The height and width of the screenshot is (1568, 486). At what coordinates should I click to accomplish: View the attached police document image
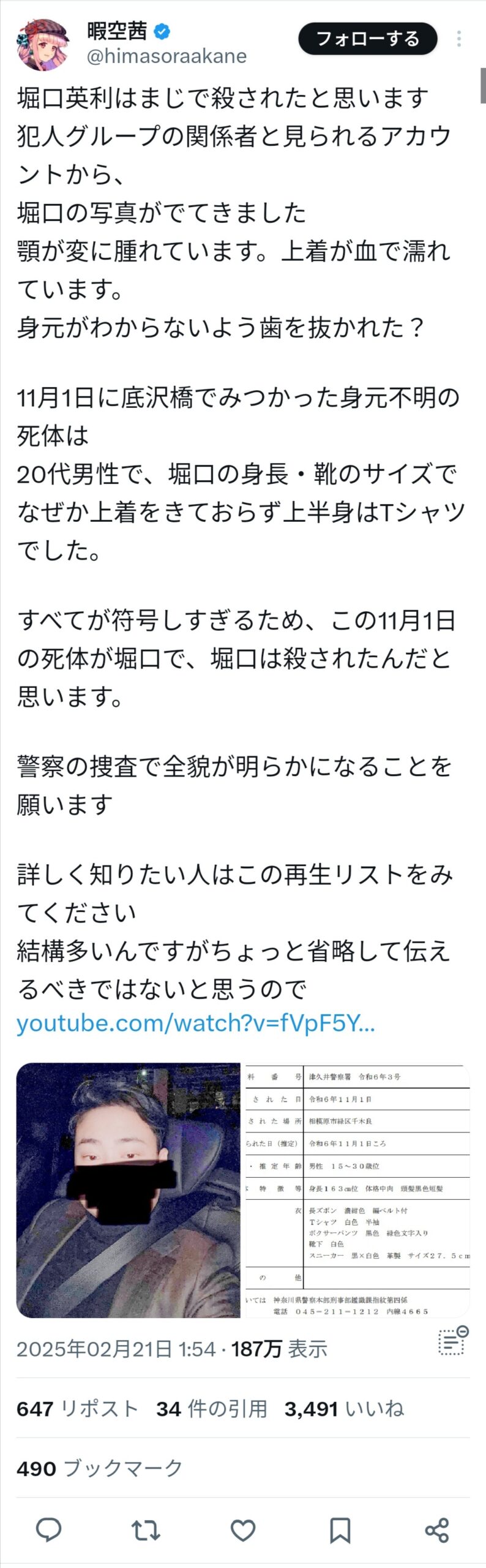click(357, 1190)
